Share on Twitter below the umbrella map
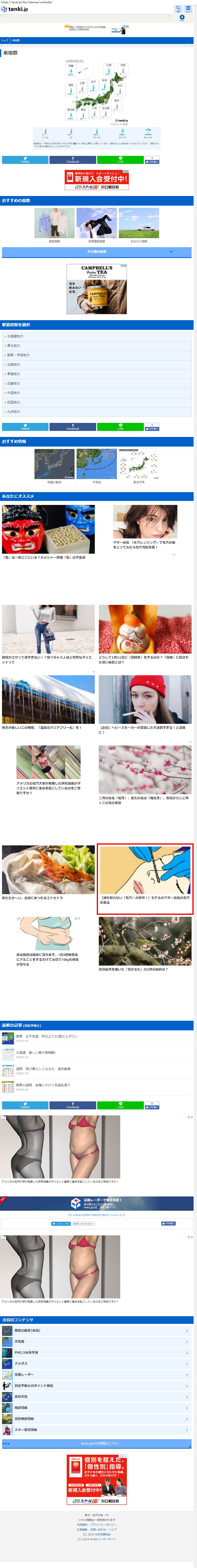The image size is (197, 1568). click(25, 160)
